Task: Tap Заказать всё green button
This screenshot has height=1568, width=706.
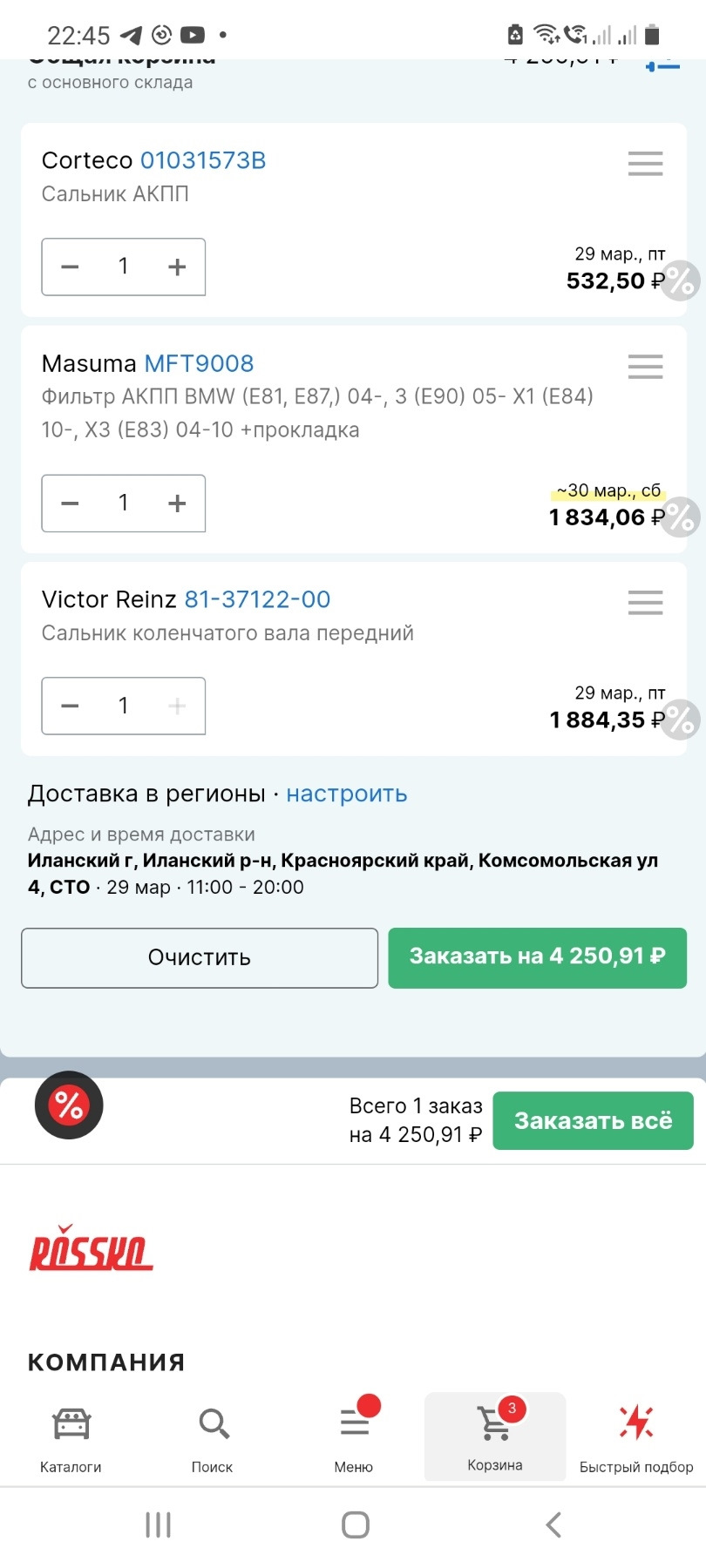Action: point(592,1120)
